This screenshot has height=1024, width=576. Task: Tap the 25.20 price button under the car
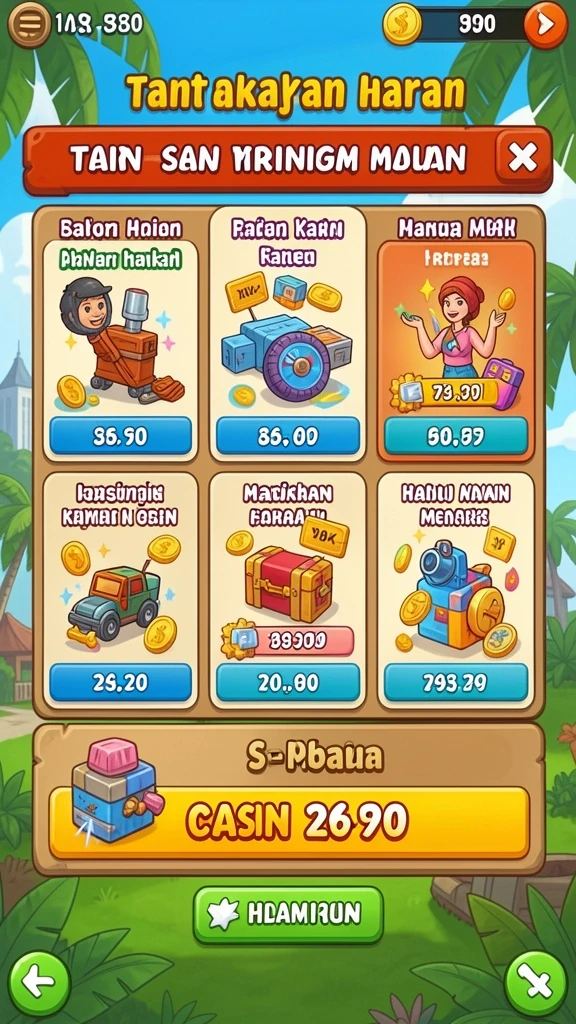click(121, 682)
